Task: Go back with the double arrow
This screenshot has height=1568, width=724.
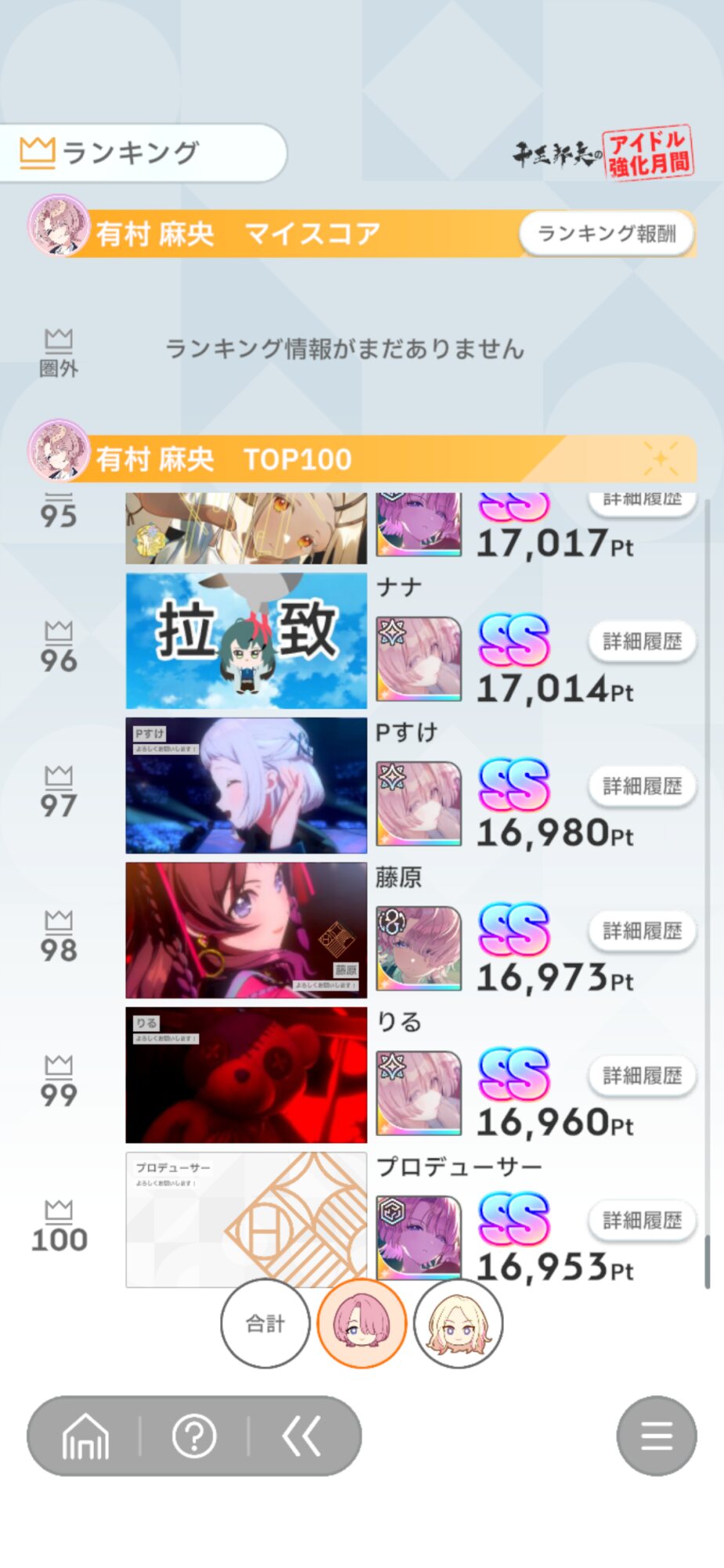Action: 302,1436
